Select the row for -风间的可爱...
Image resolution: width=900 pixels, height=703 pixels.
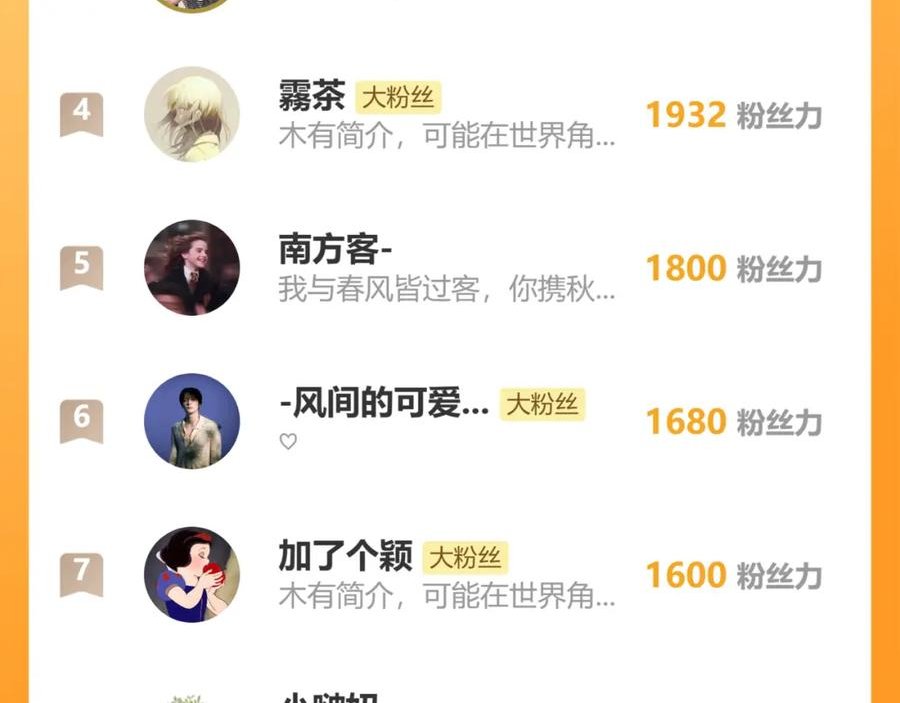click(384, 404)
